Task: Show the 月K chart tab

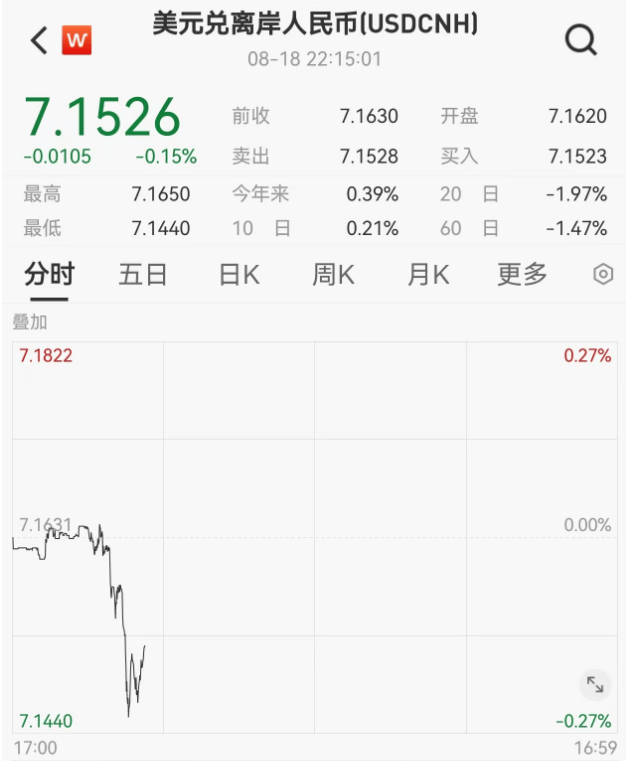Action: pos(428,275)
